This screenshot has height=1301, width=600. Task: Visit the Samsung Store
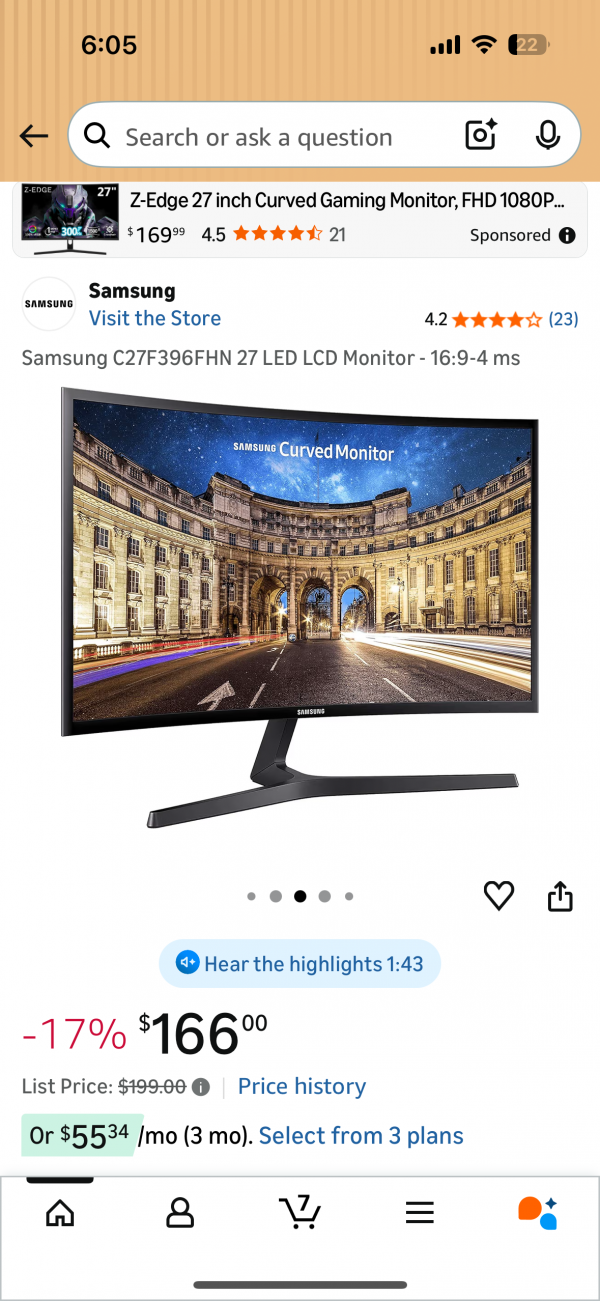tap(155, 318)
